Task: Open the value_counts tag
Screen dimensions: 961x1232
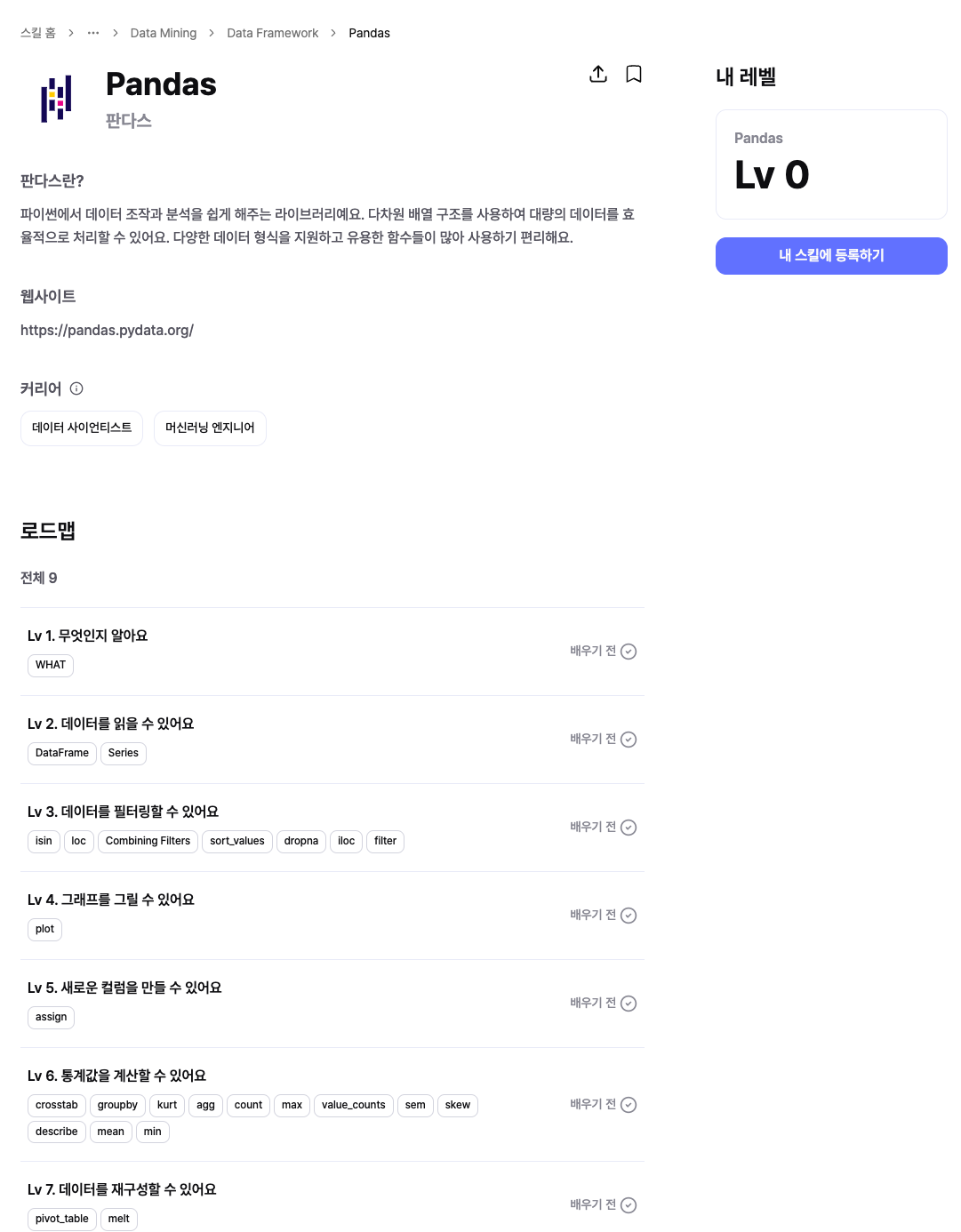Action: click(353, 1105)
